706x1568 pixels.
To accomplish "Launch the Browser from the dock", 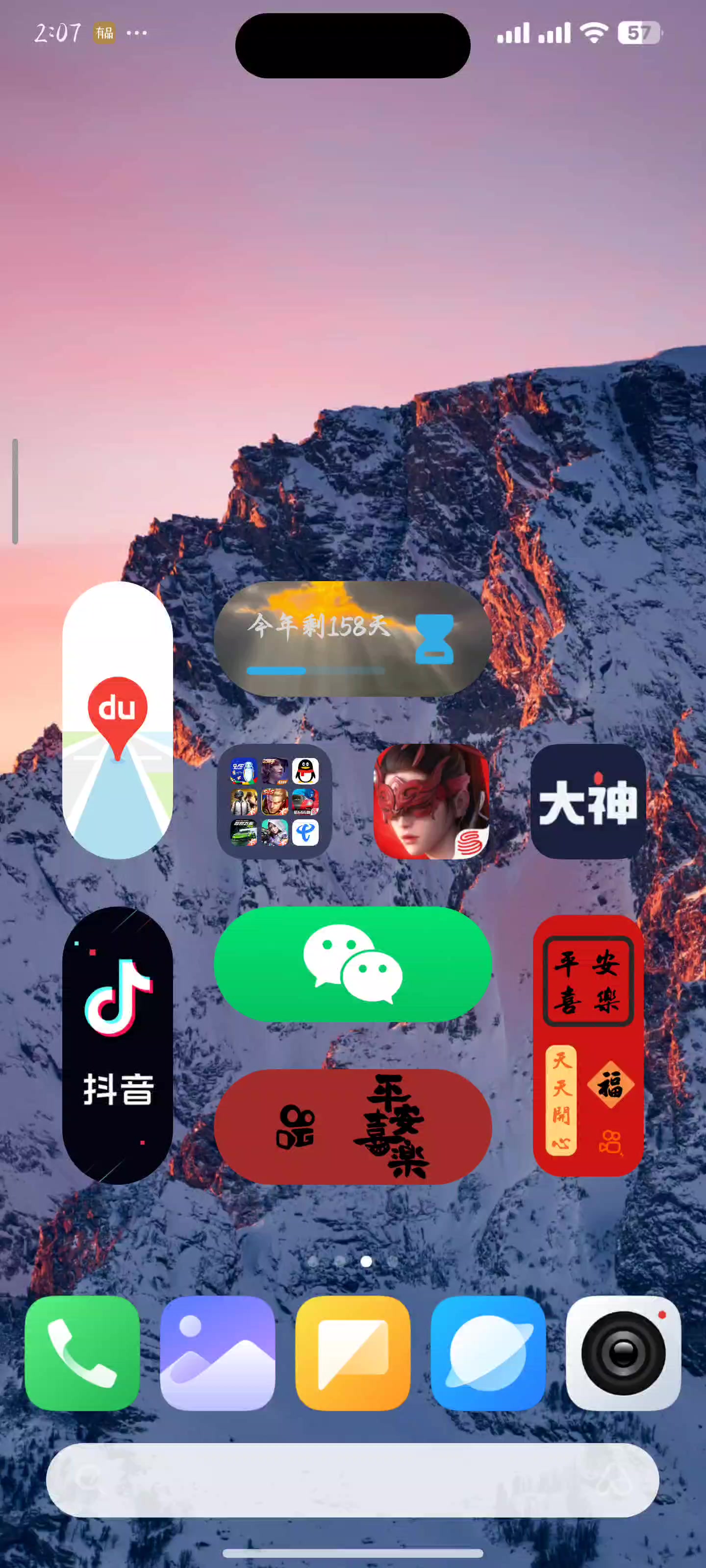I will tap(488, 1352).
